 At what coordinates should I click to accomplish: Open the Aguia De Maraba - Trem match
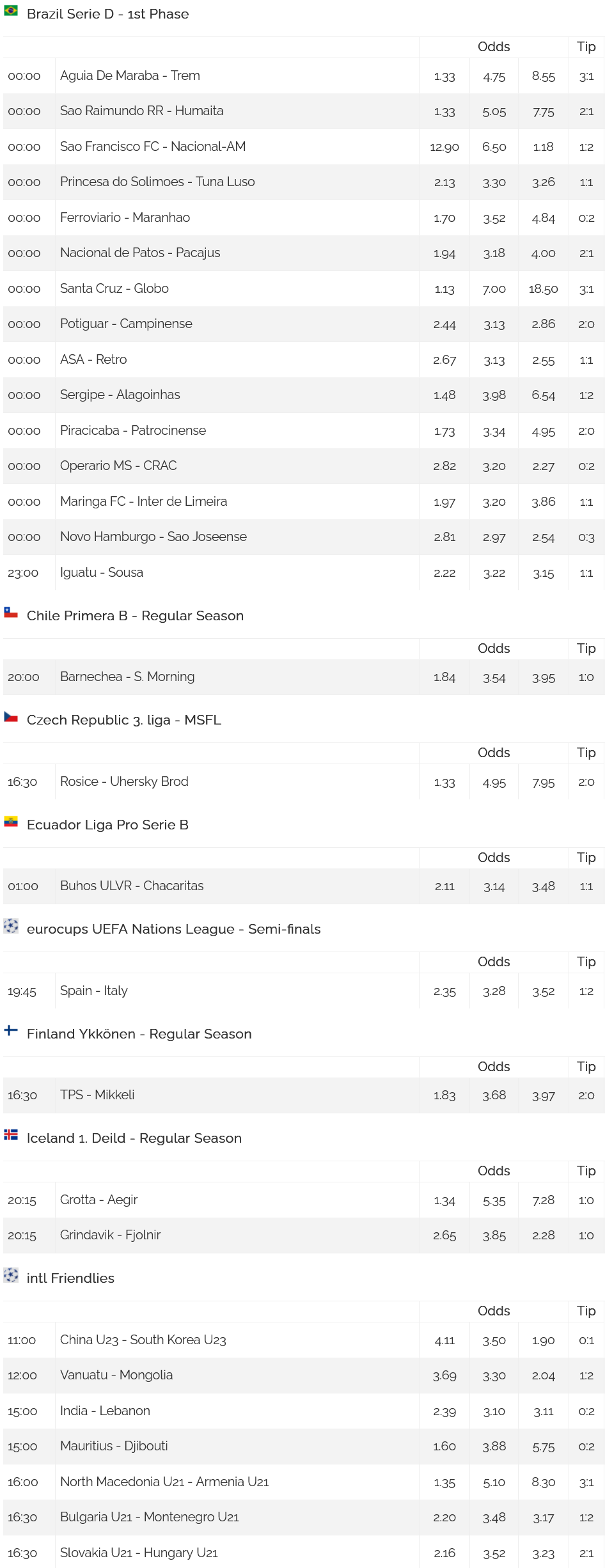(130, 75)
